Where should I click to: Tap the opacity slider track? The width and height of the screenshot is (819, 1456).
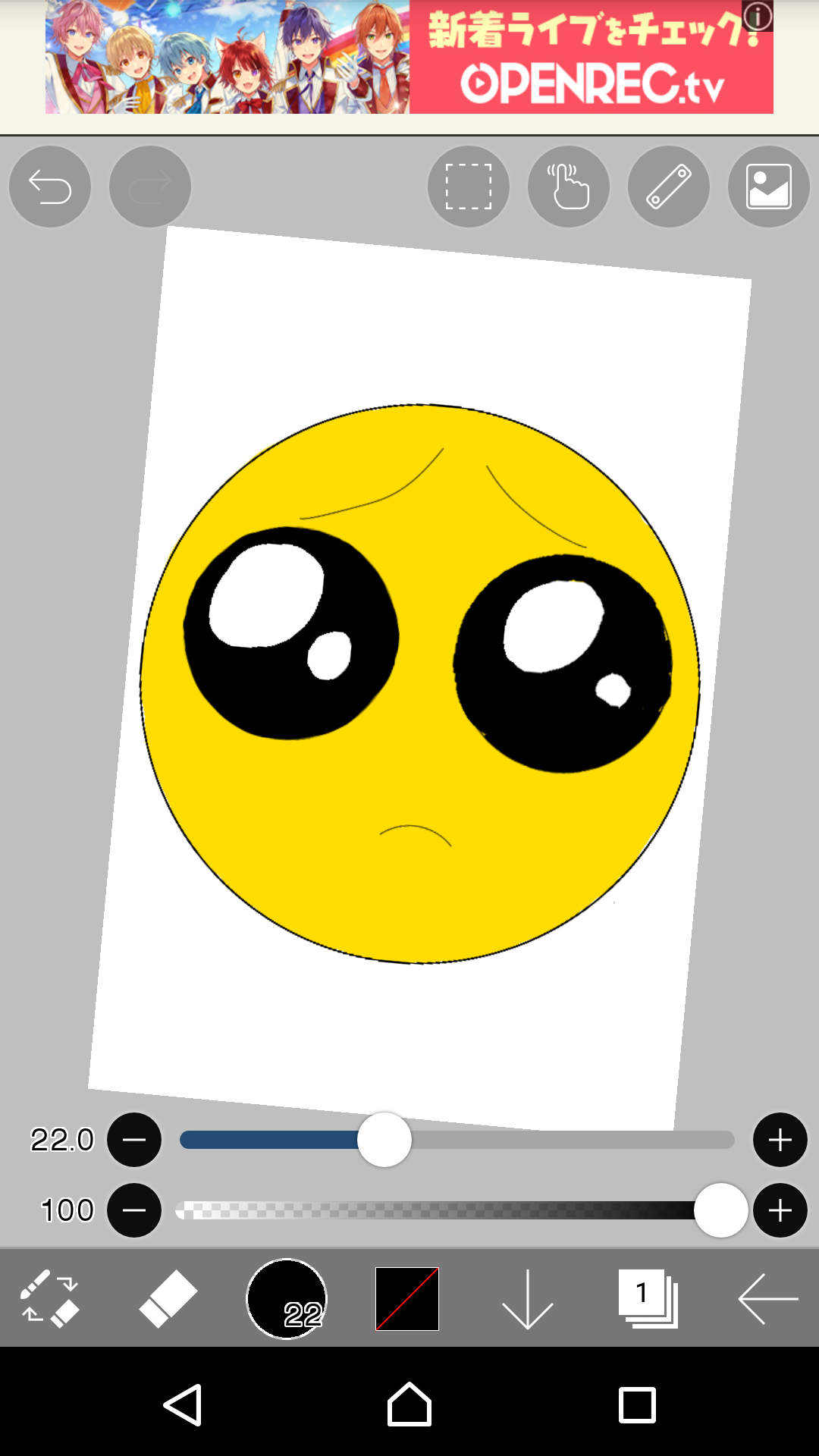tap(440, 1210)
